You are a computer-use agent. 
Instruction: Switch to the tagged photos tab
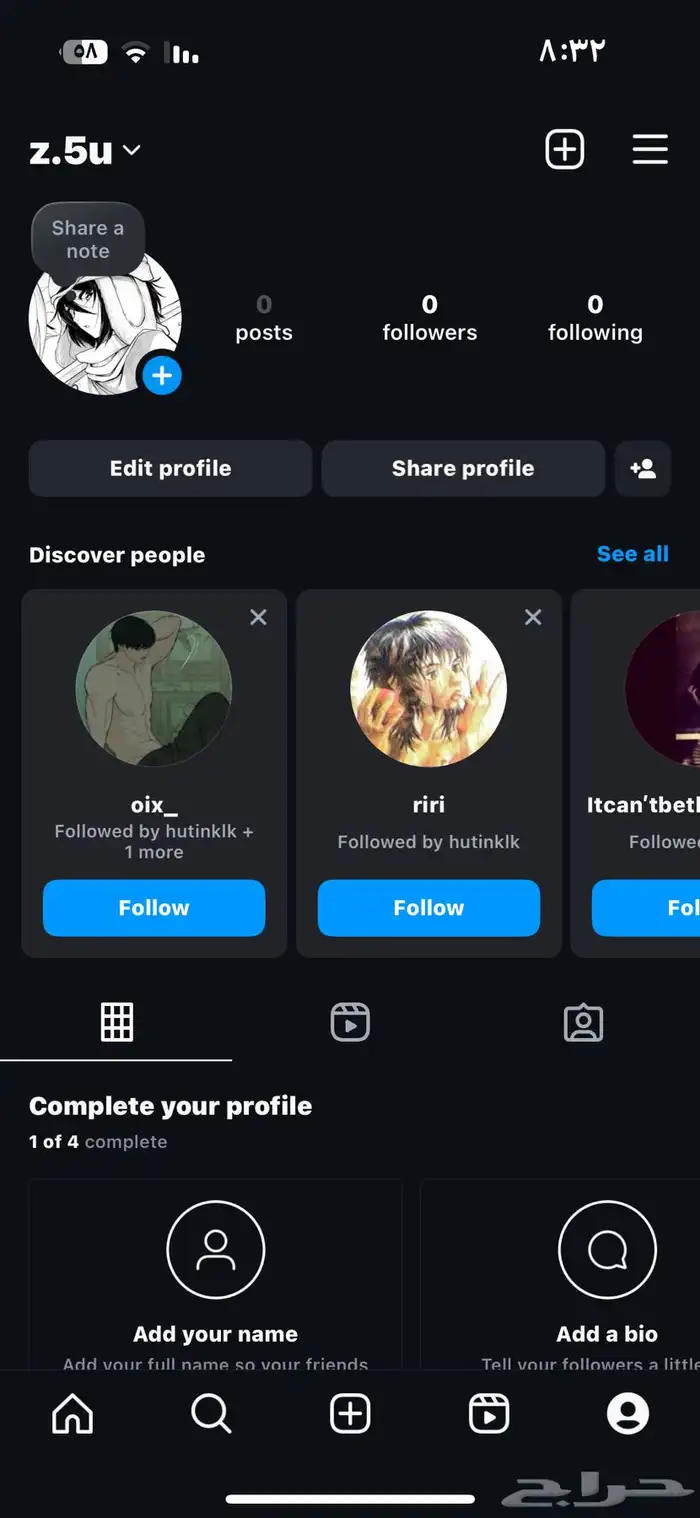coord(583,1022)
